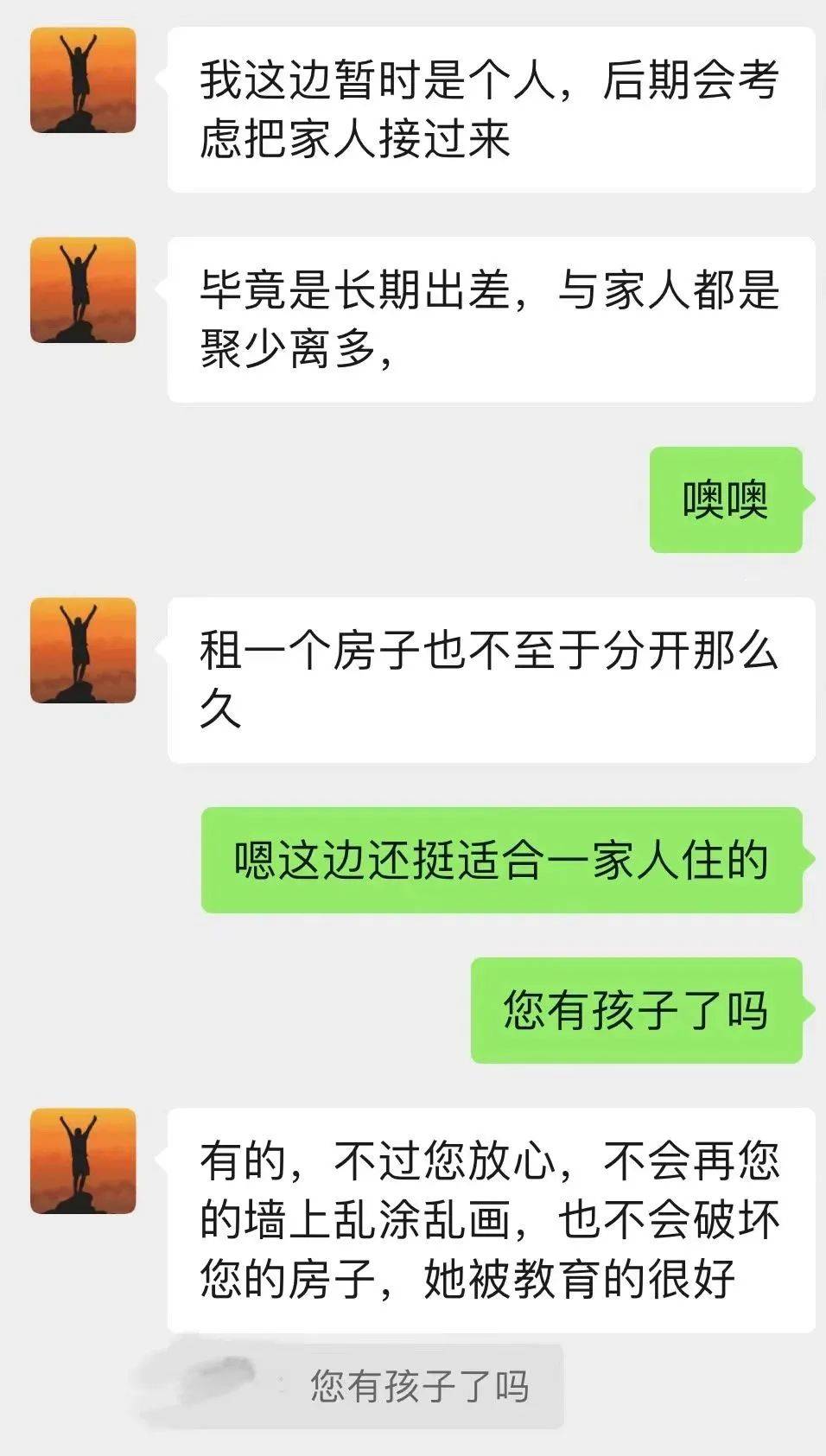This screenshot has height=1456, width=826.
Task: Open the quoted message "您有孩子了吗" below reply
Action: [x=418, y=1386]
